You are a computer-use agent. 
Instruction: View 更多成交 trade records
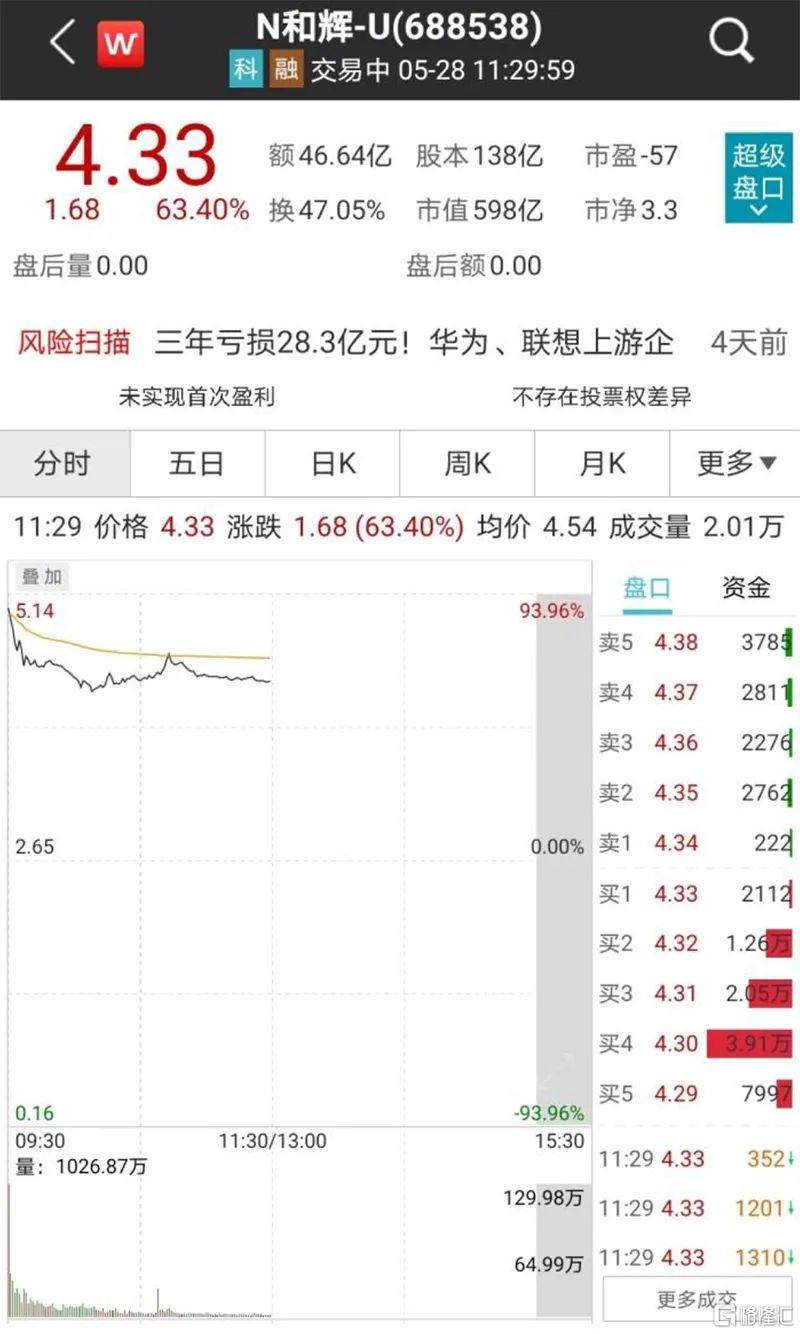pyautogui.click(x=697, y=1300)
